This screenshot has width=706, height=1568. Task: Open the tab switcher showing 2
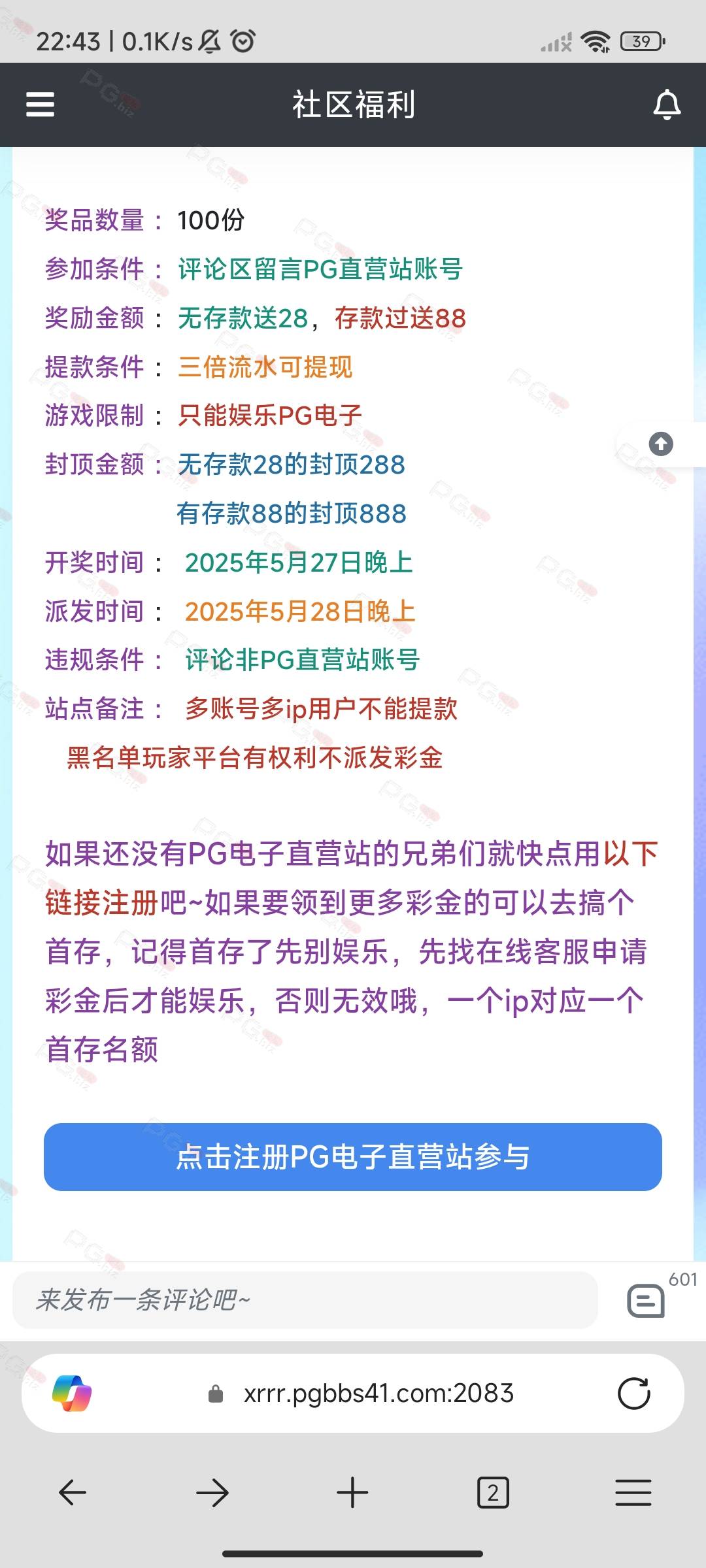[x=493, y=1493]
